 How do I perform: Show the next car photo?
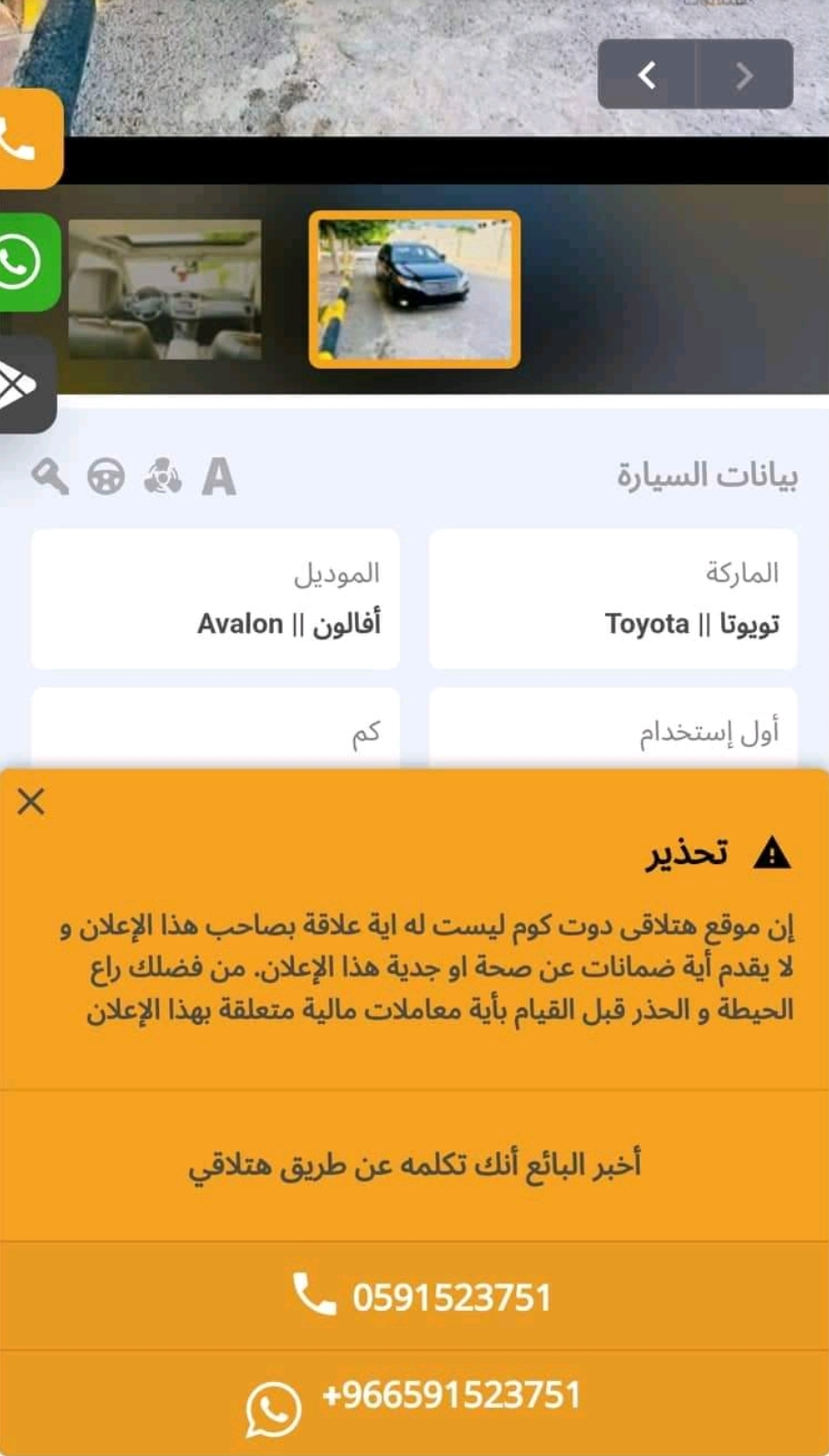pos(745,75)
